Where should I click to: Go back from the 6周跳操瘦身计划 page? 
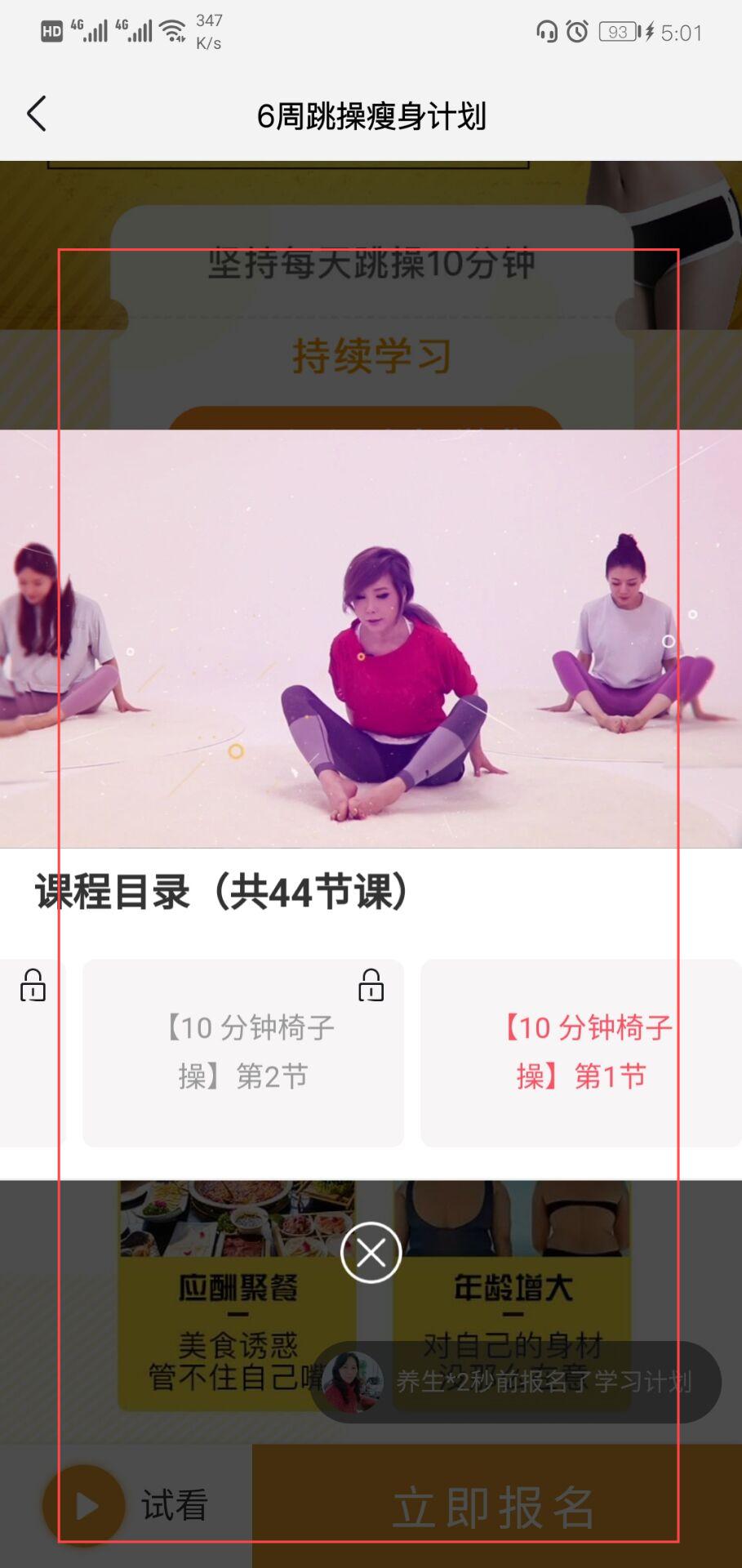(37, 114)
